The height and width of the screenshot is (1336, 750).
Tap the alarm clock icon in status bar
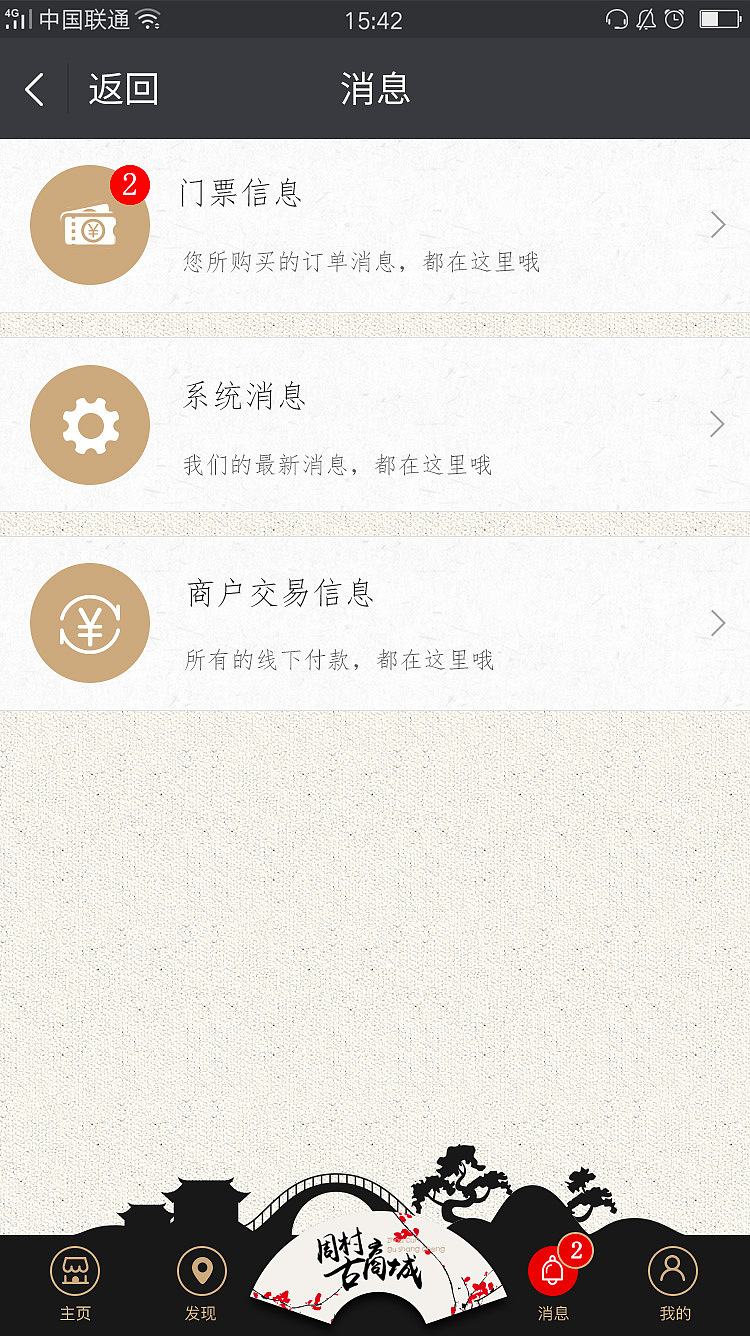coord(674,18)
